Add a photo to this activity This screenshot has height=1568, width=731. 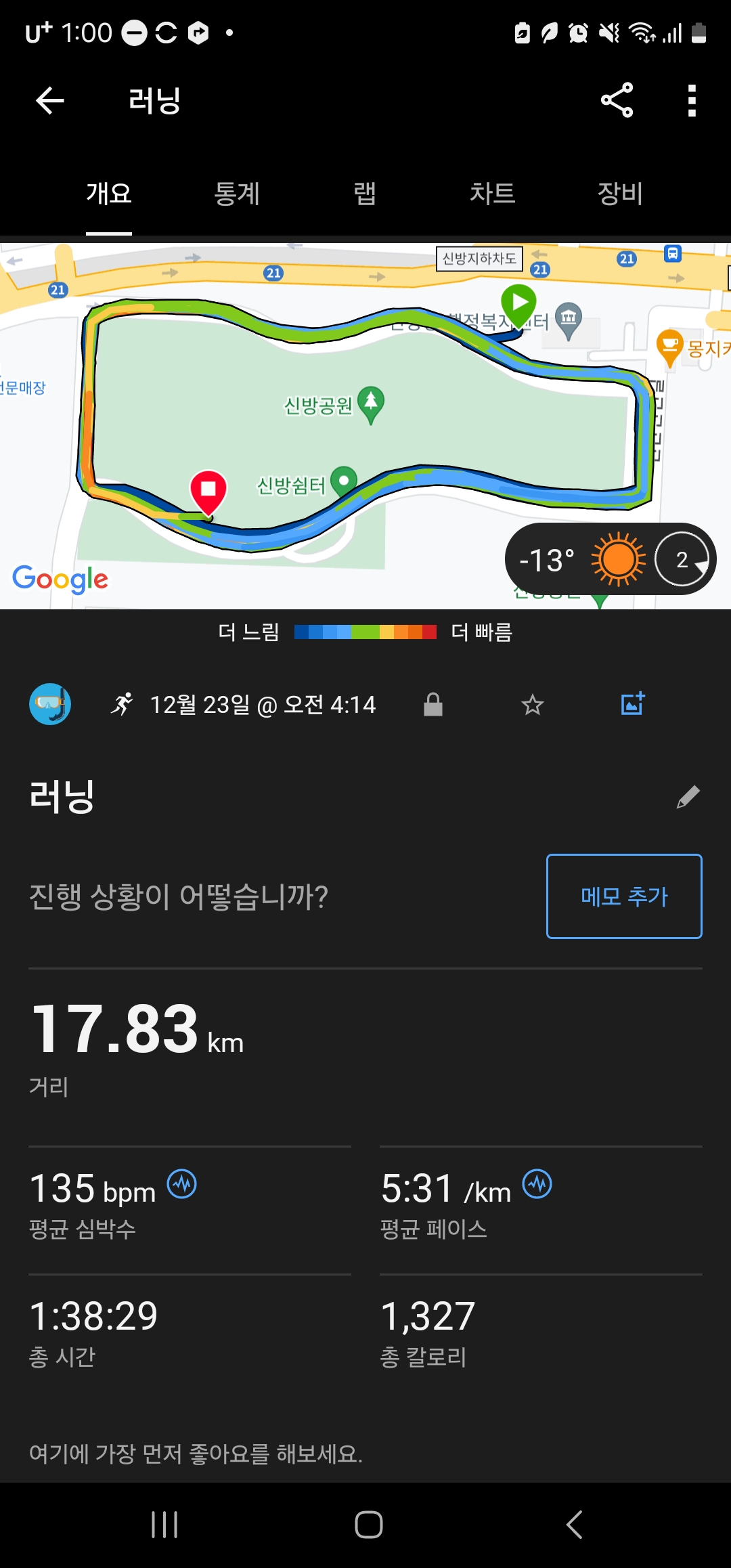tap(633, 704)
